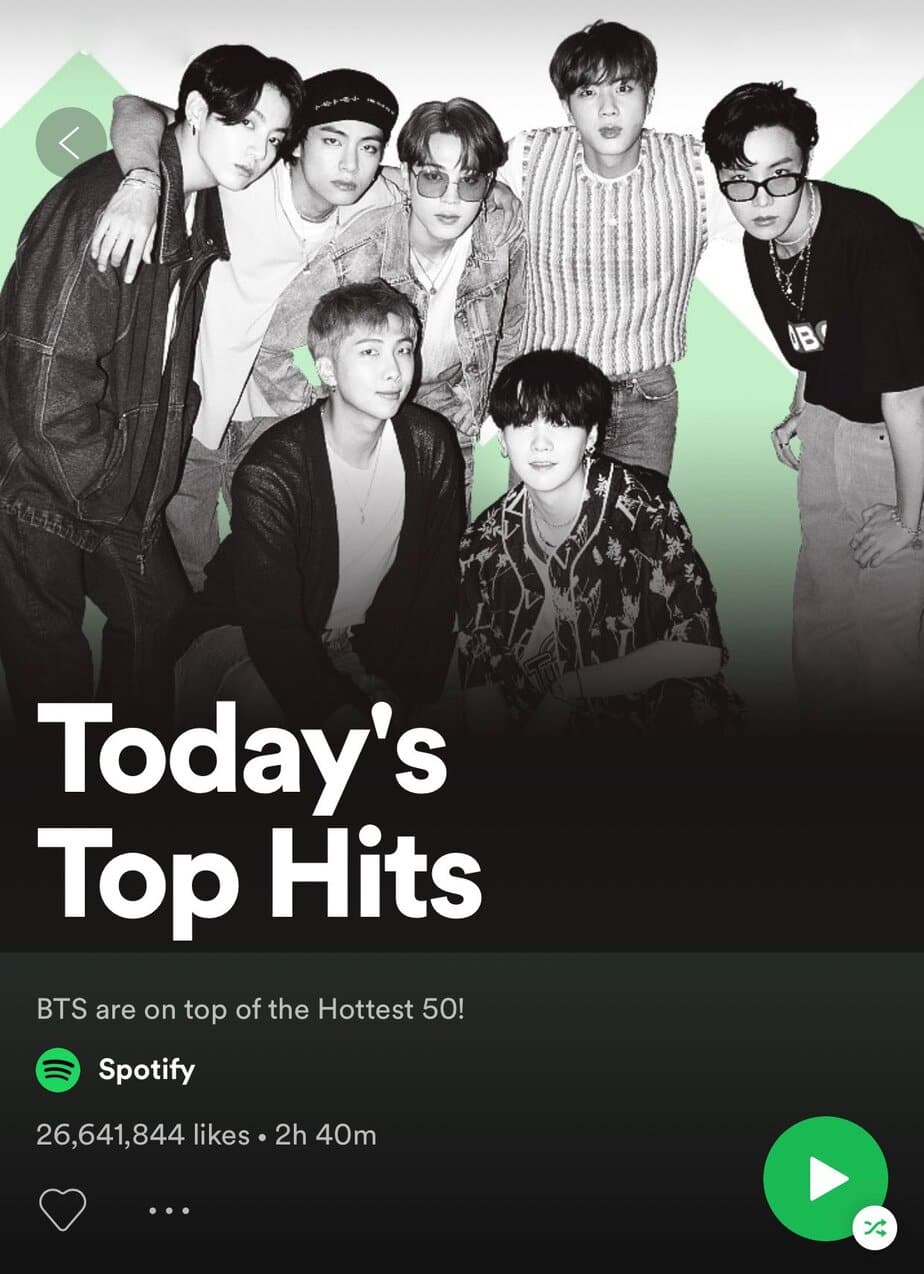Open the three-dot more options menu
Viewport: 924px width, 1274px height.
coord(168,1210)
